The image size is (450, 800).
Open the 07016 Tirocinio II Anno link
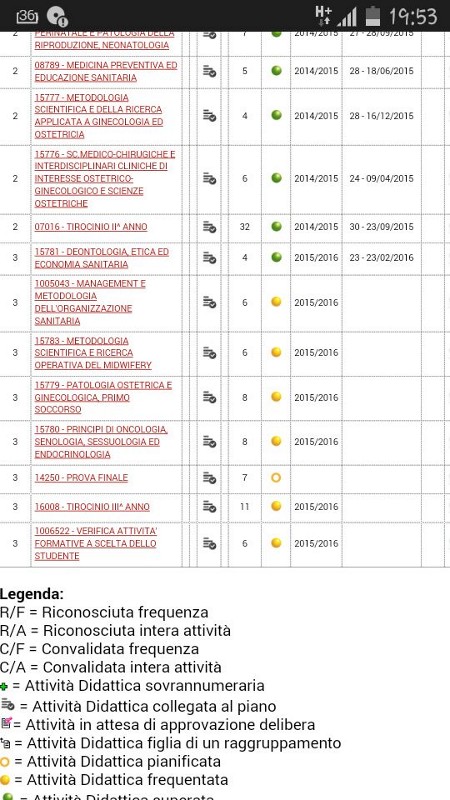(x=91, y=227)
